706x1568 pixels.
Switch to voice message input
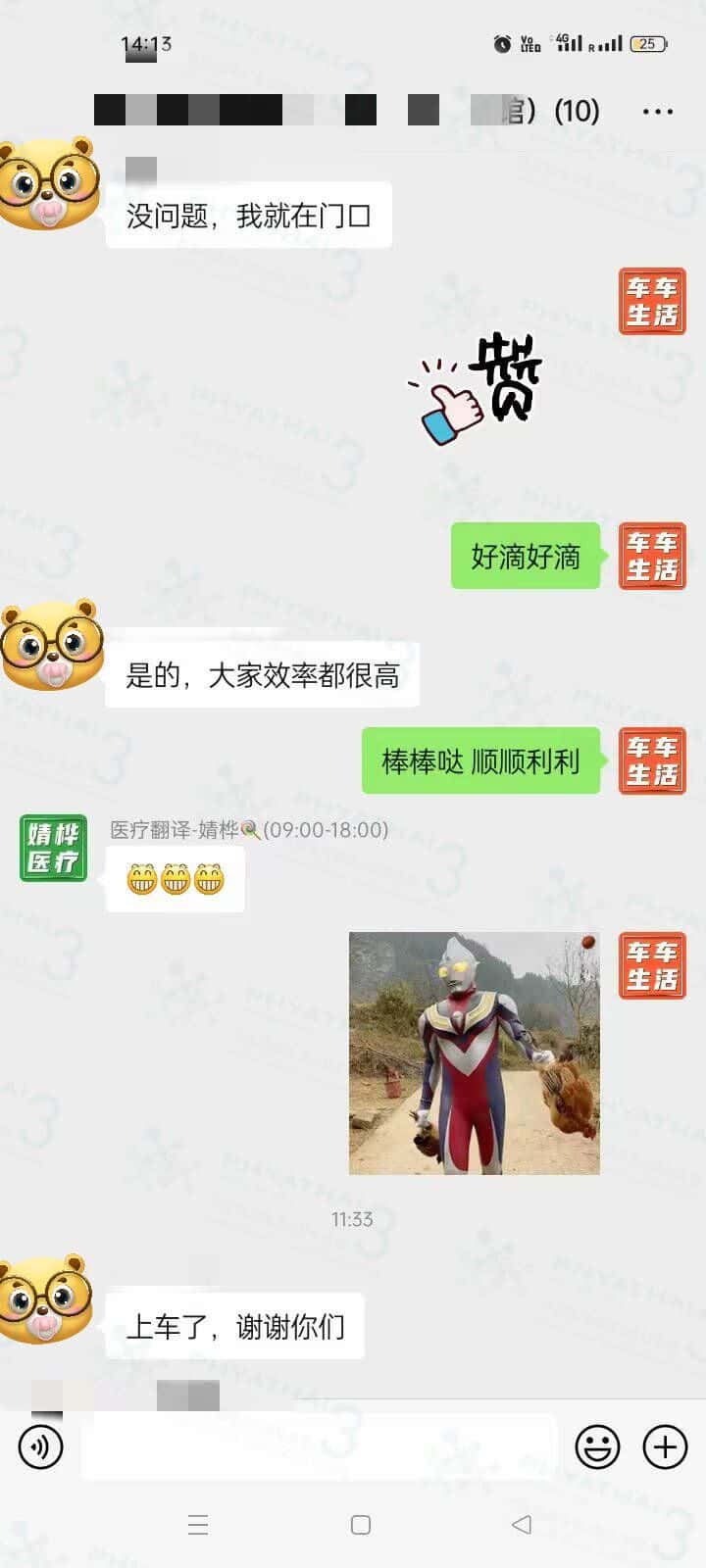pyautogui.click(x=41, y=1446)
